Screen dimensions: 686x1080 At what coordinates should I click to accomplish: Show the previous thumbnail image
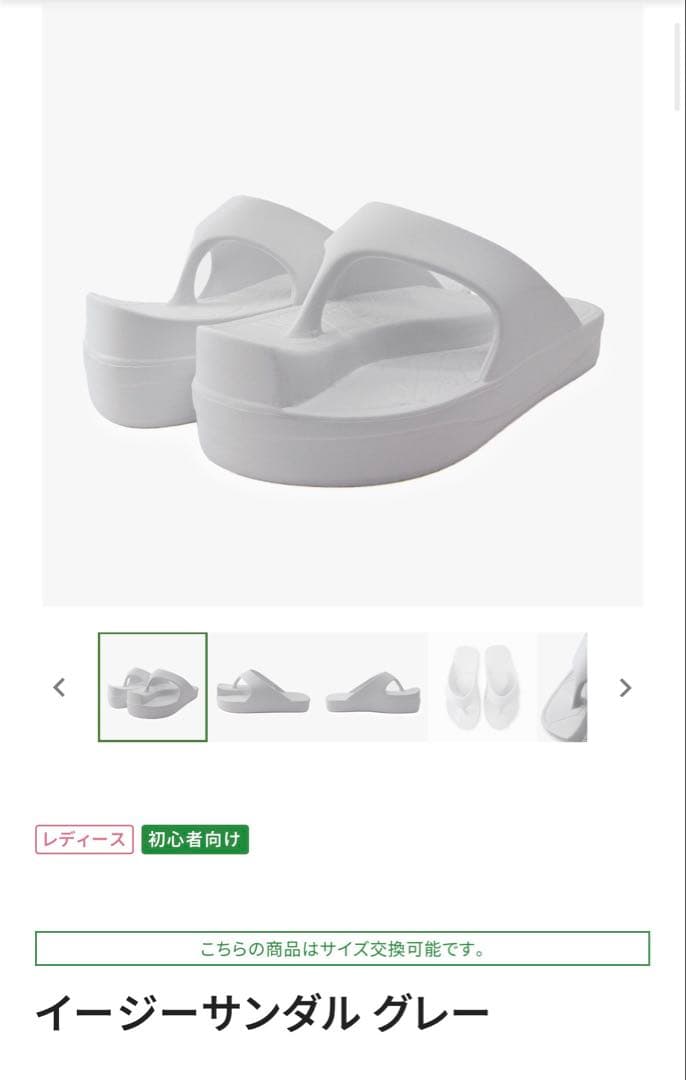click(59, 687)
